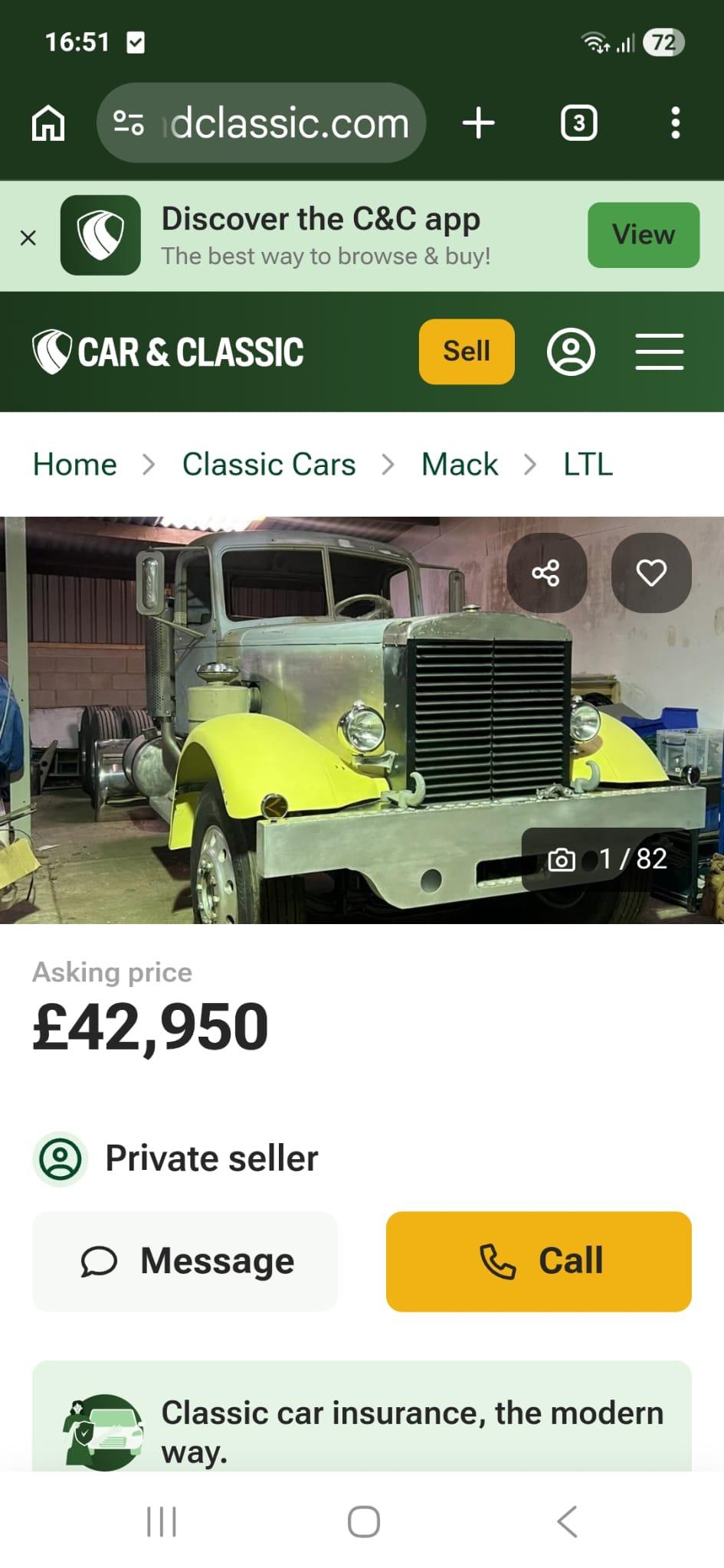Open the Car & Classic homepage logo
Screen dimensions: 724x1568
click(x=169, y=352)
